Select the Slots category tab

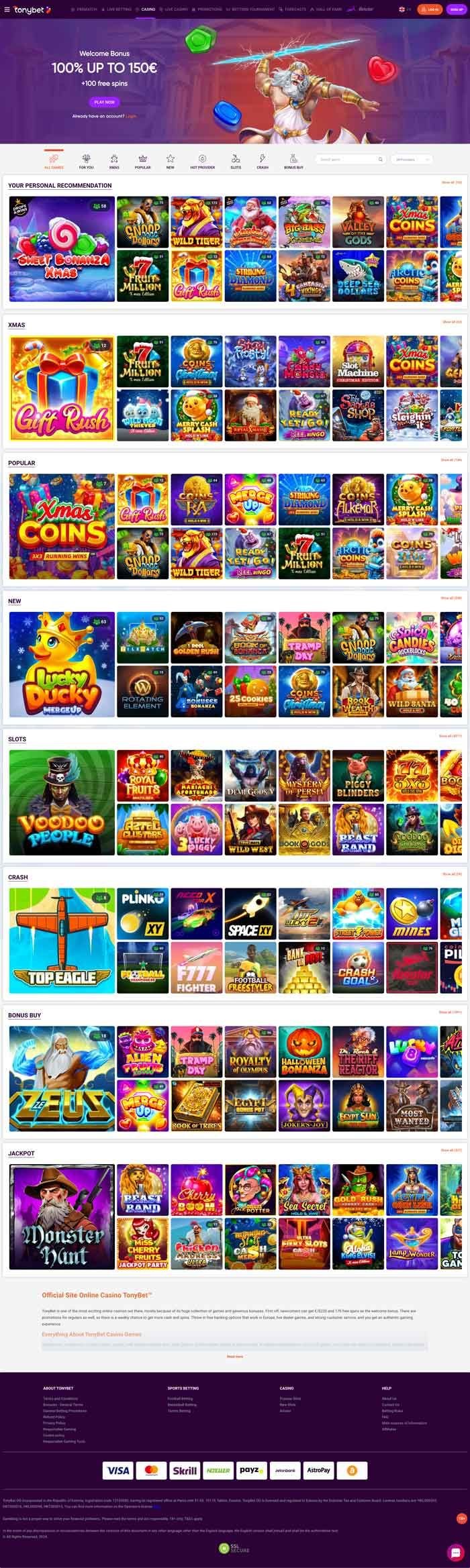point(236,161)
